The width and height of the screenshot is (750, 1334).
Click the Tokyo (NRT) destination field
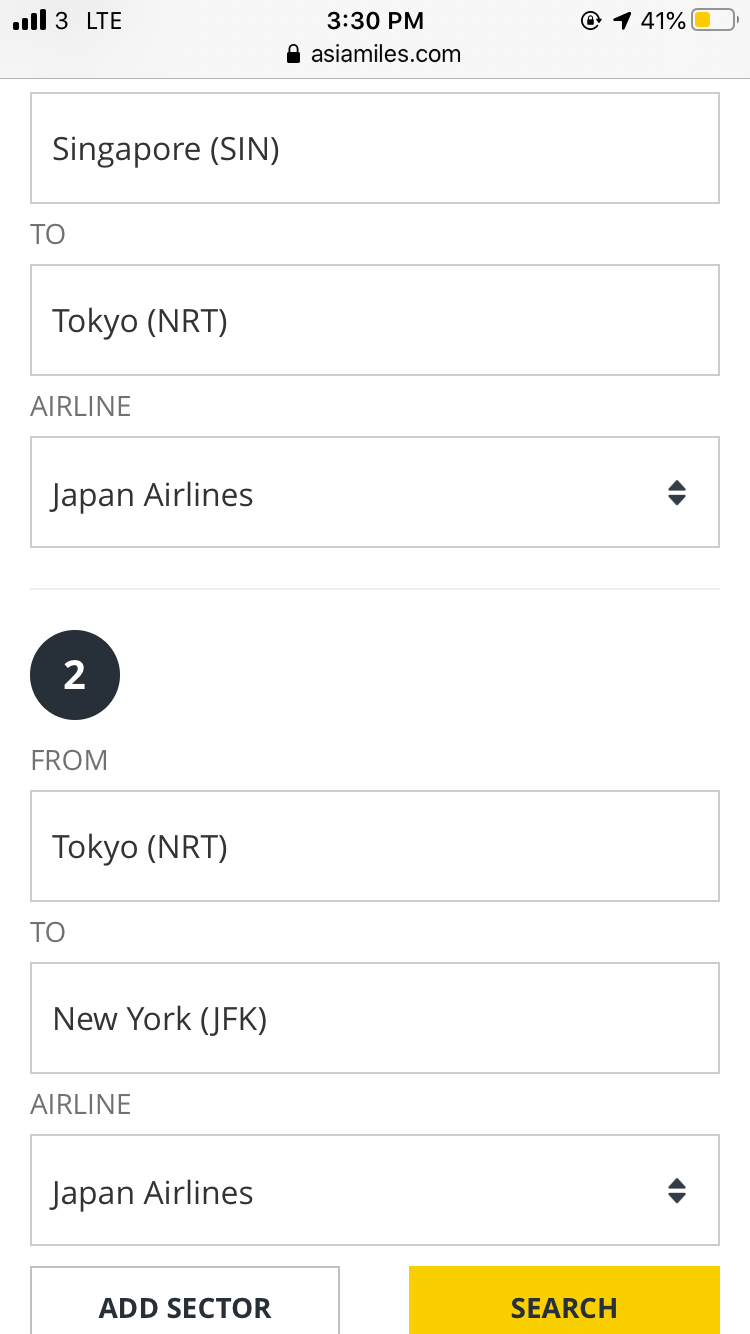pyautogui.click(x=375, y=320)
